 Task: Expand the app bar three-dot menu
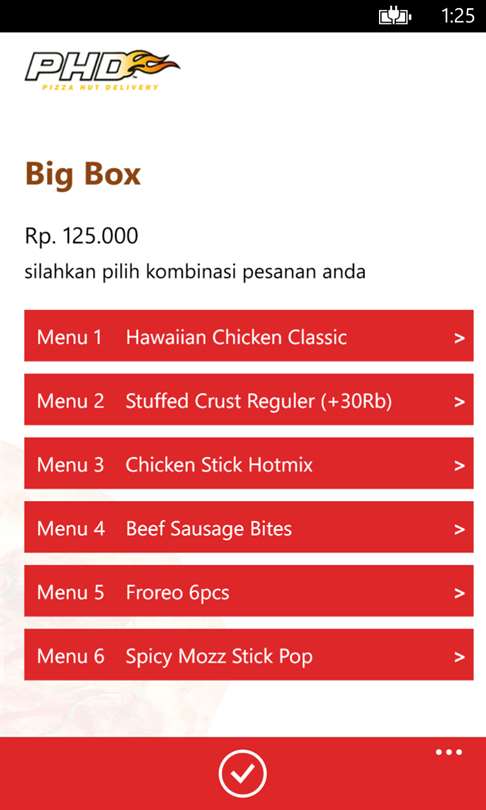click(448, 752)
